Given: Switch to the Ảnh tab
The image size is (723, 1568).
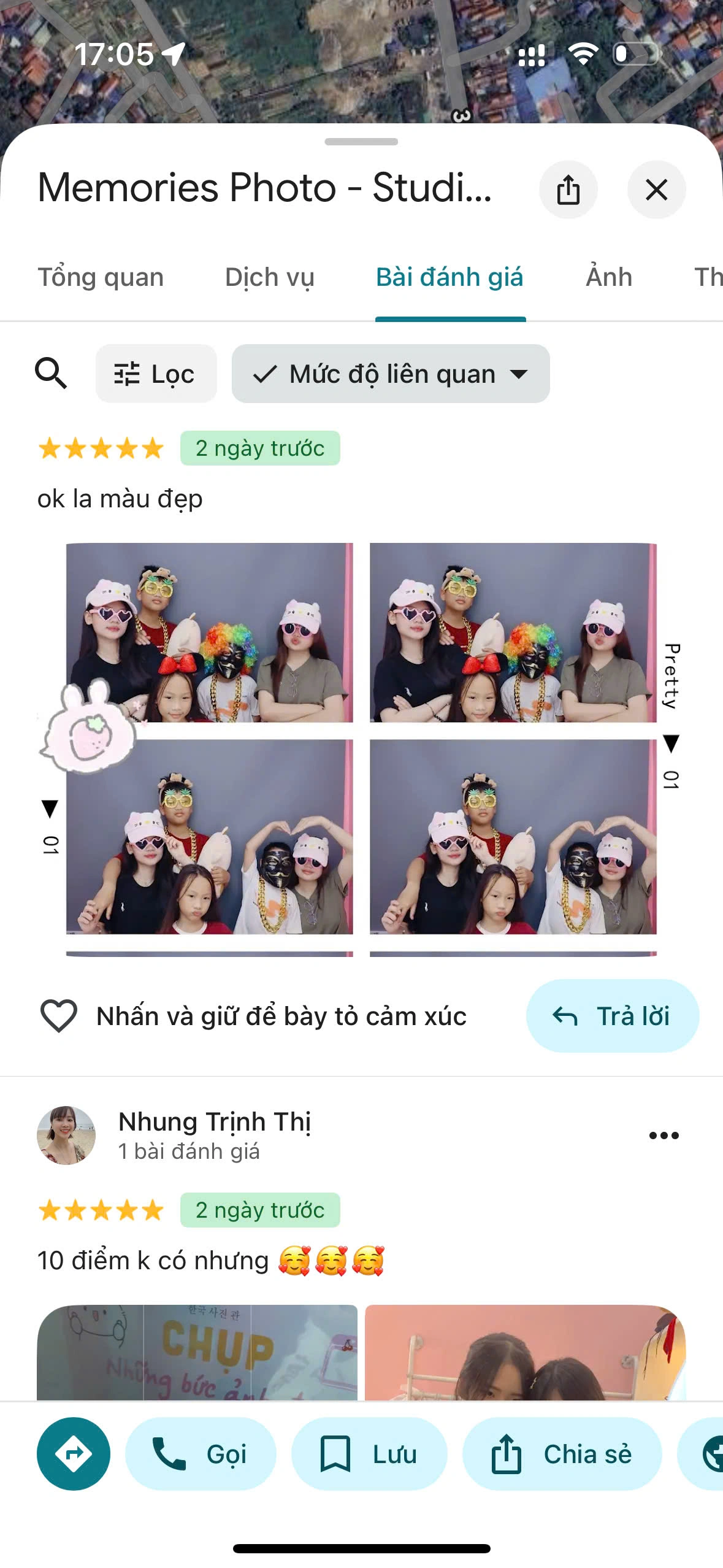Looking at the screenshot, I should (609, 277).
